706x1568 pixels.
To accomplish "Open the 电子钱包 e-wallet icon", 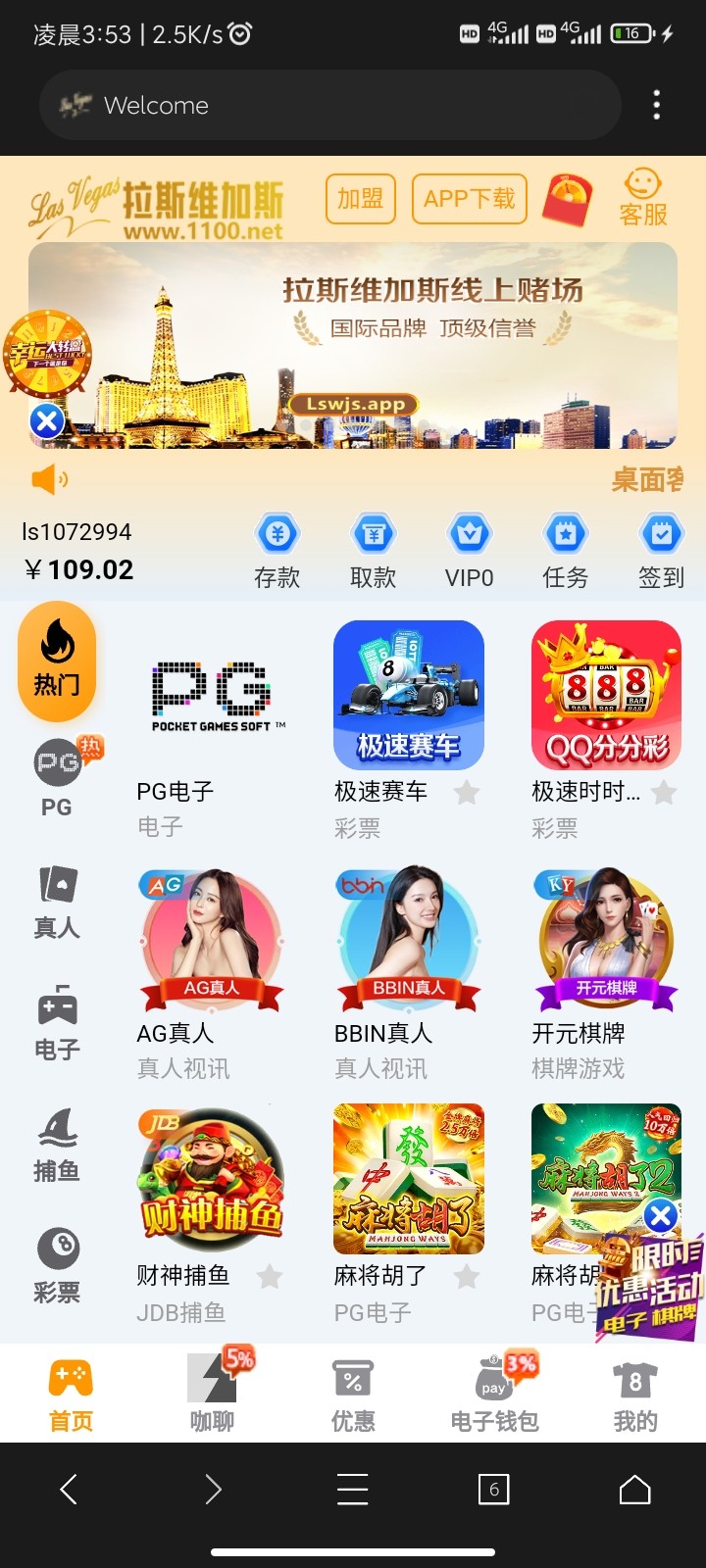I will pyautogui.click(x=493, y=1392).
